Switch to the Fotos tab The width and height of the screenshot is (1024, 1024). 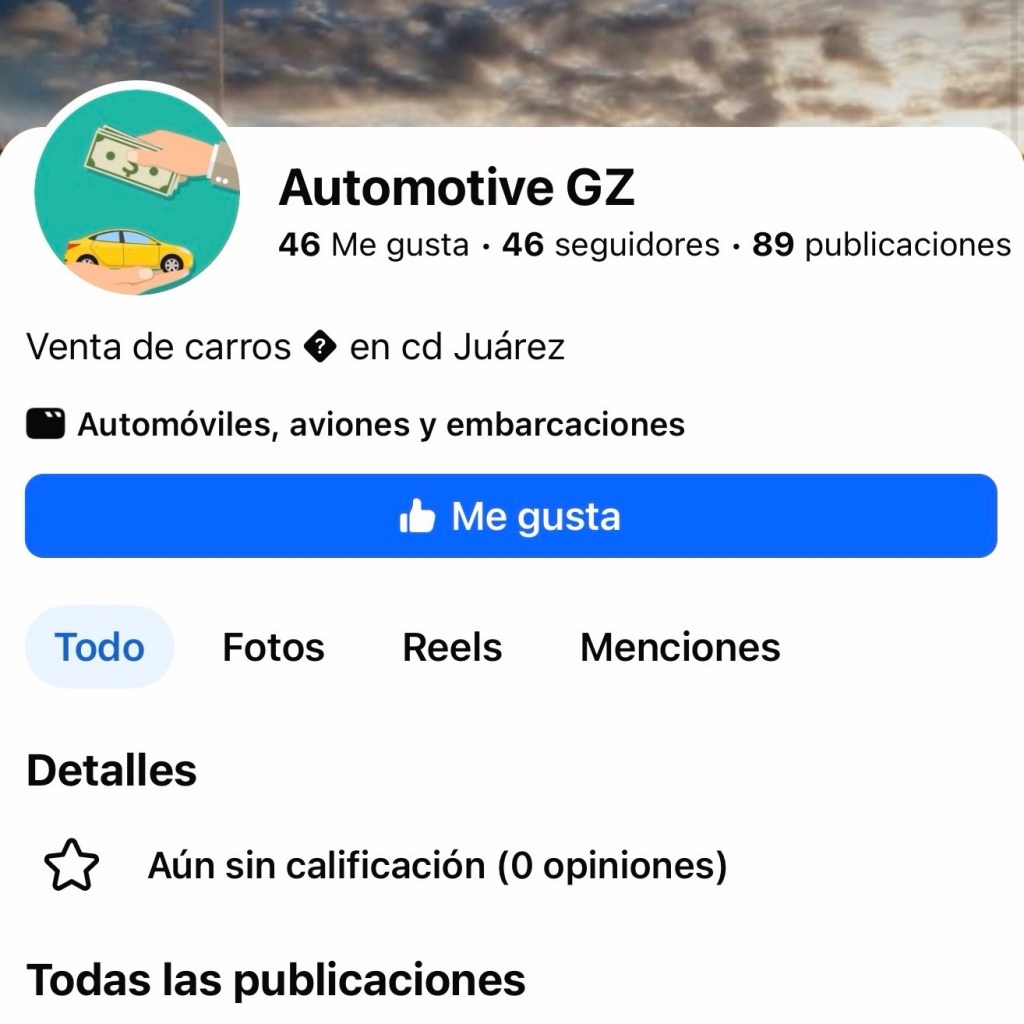tap(273, 647)
